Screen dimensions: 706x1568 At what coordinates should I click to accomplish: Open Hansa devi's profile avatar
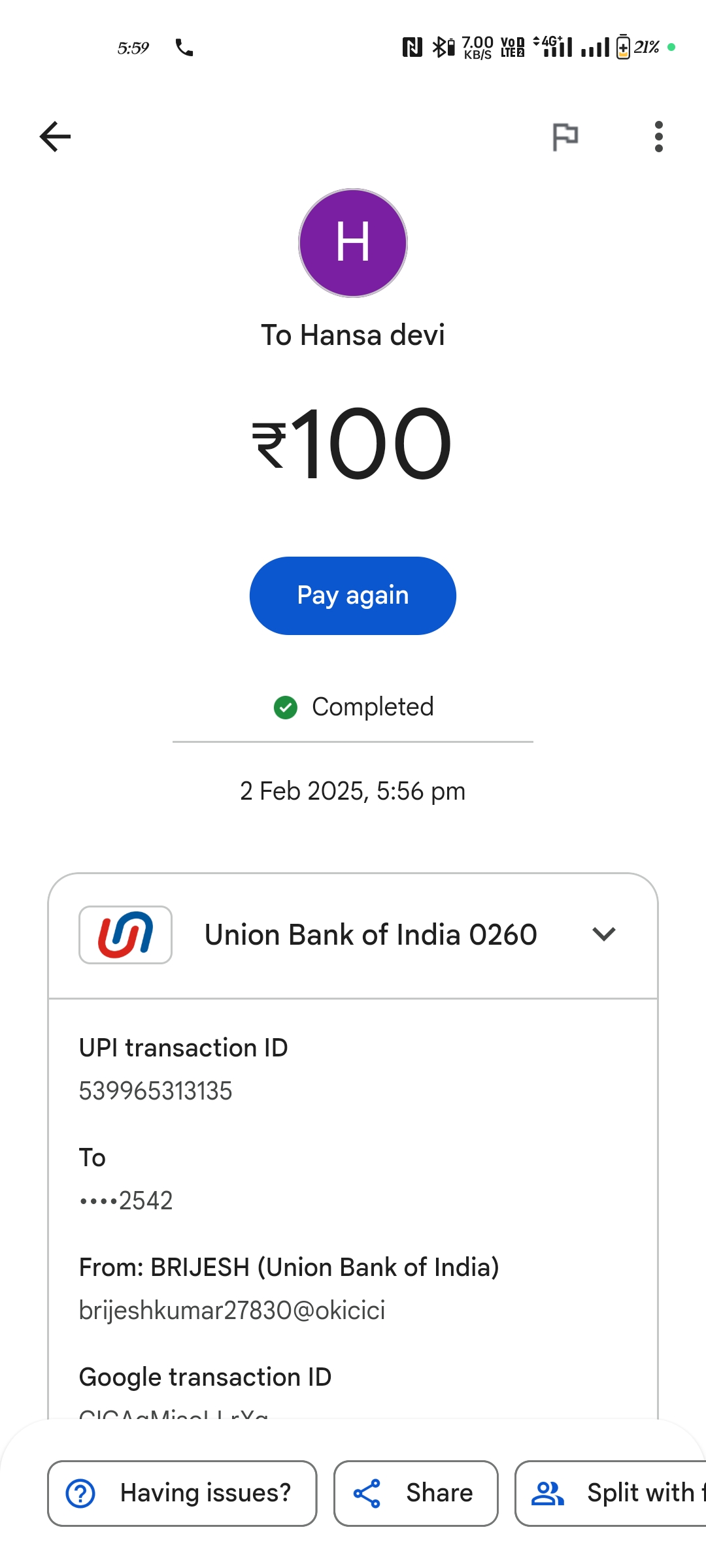pyautogui.click(x=353, y=243)
